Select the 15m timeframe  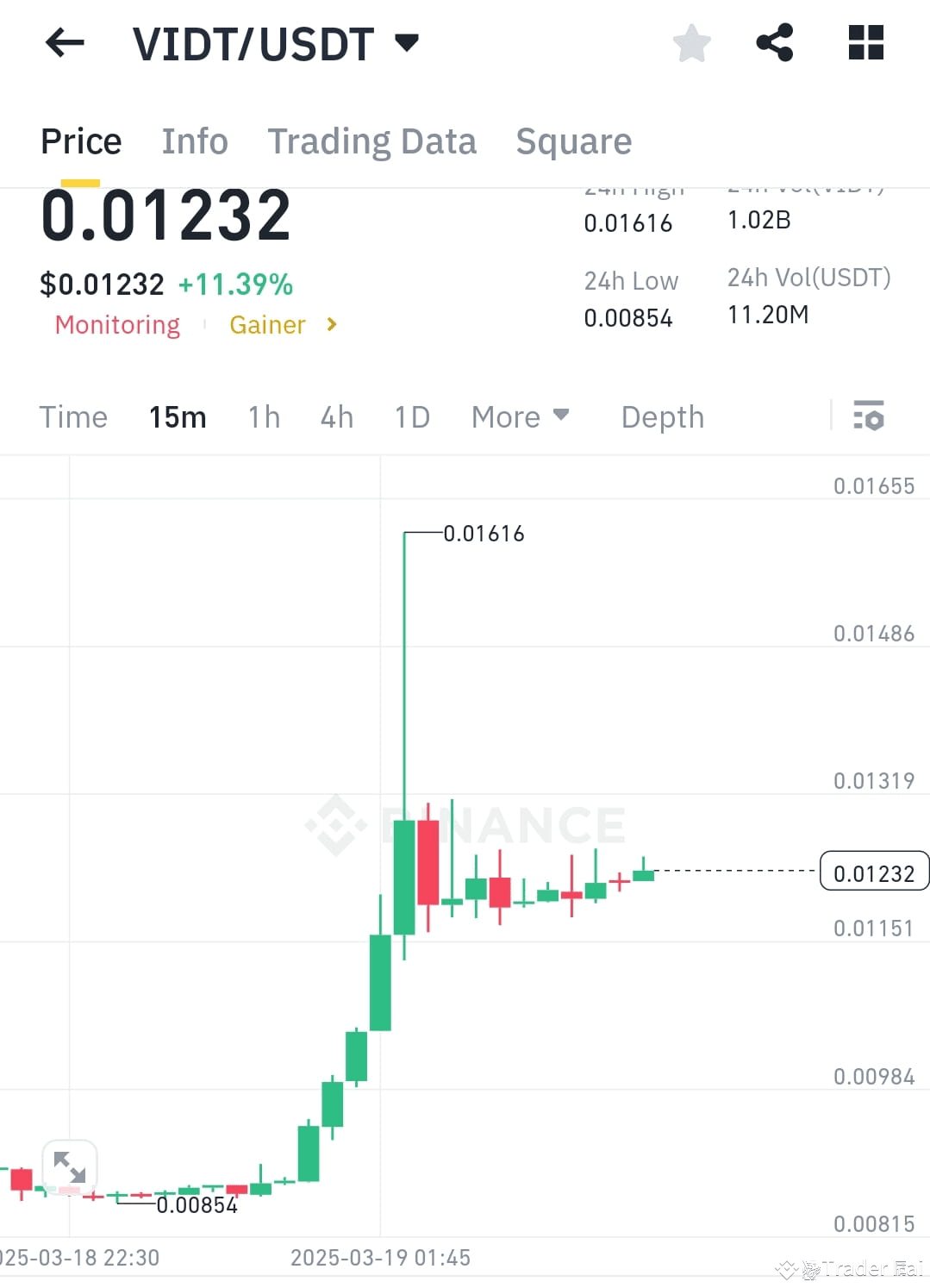tap(177, 416)
